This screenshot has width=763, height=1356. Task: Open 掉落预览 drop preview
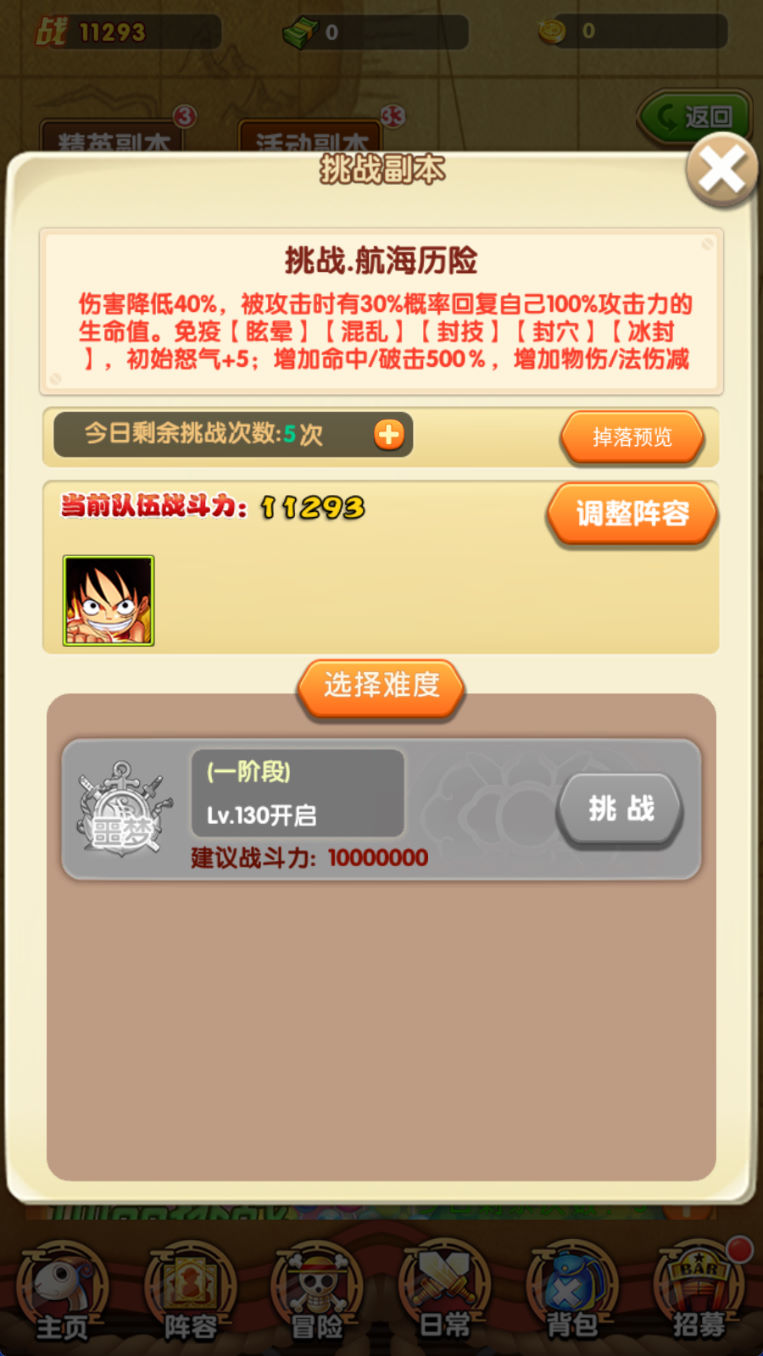[x=632, y=438]
